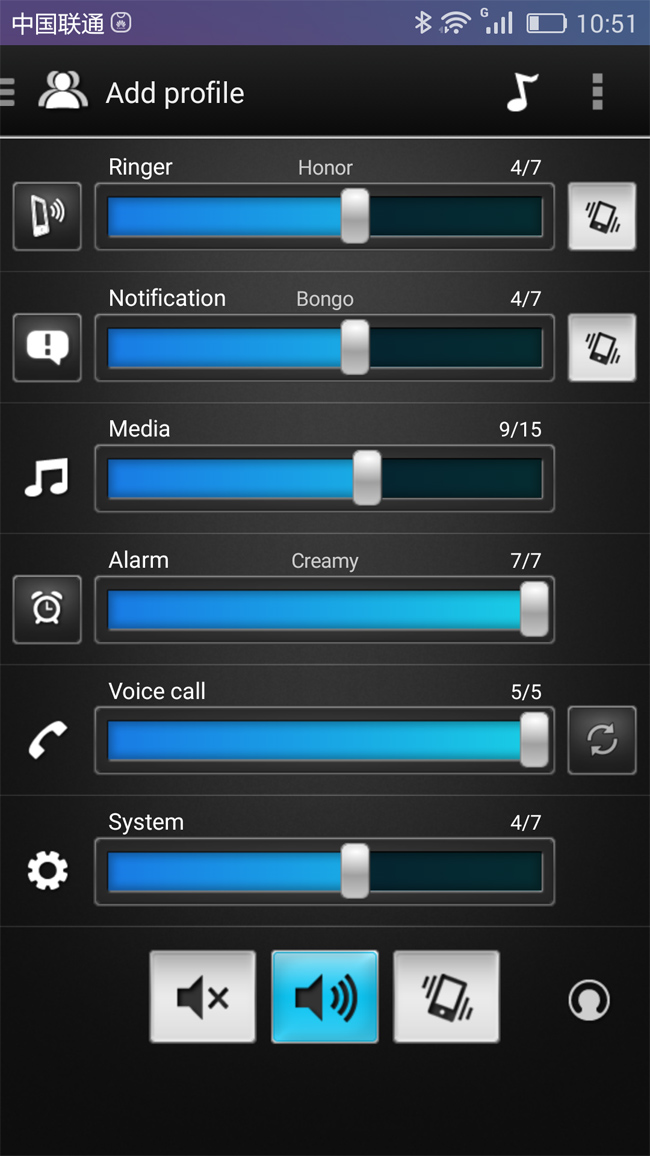Tap Media volume slider to change level
The height and width of the screenshot is (1156, 650).
tap(324, 478)
